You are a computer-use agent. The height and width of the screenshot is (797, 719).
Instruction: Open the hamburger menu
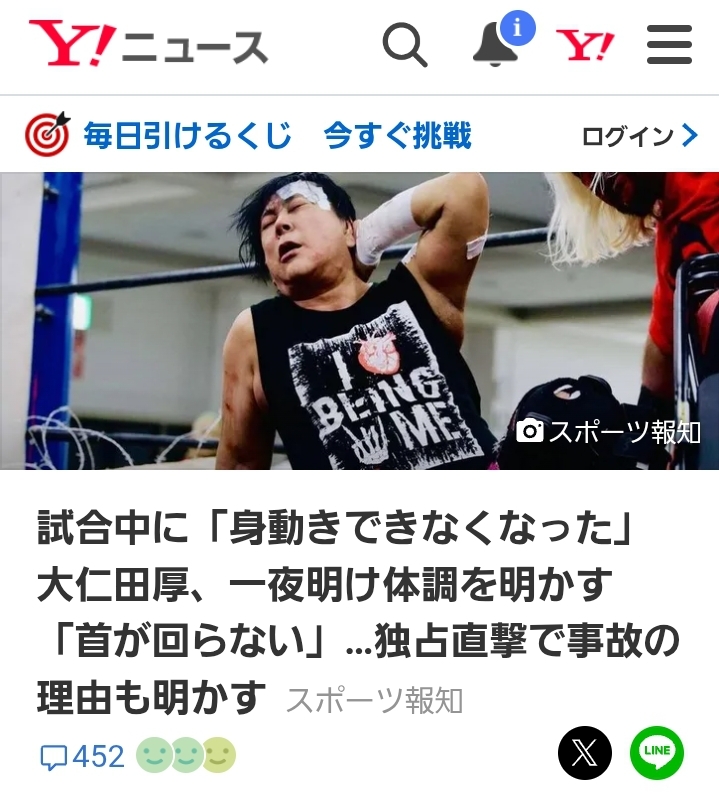tap(669, 45)
